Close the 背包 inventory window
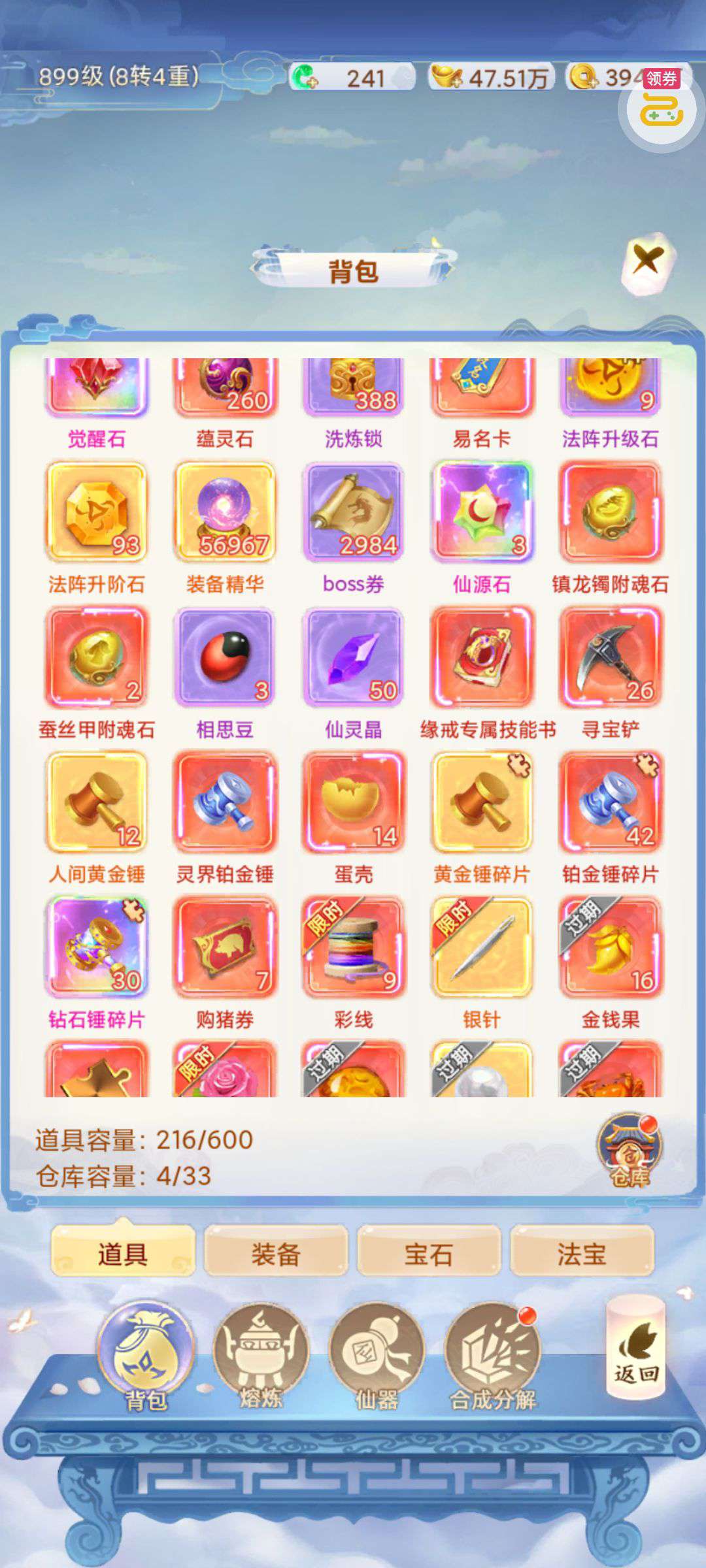This screenshot has width=706, height=1568. pyautogui.click(x=647, y=262)
